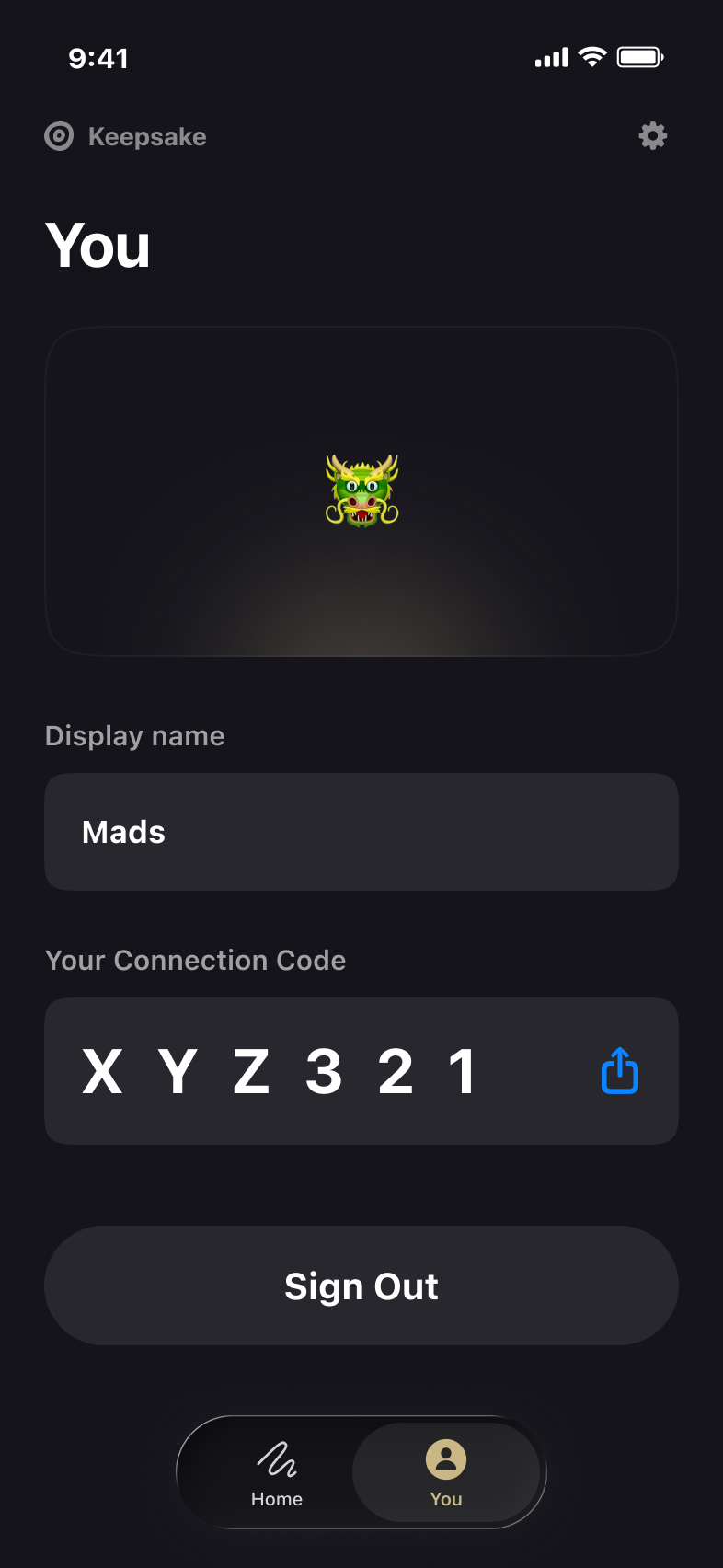Share your connection code

tap(620, 1071)
